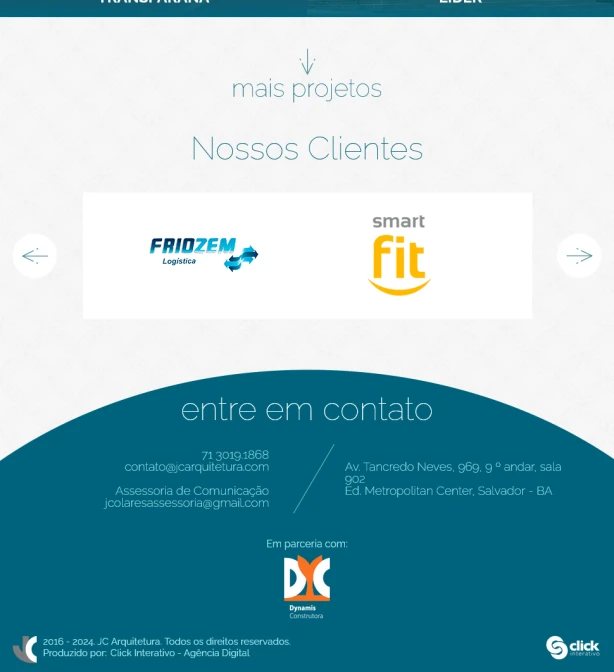The image size is (614, 672).
Task: Email jcolaresassessoria@gmail.com
Action: coord(187,503)
